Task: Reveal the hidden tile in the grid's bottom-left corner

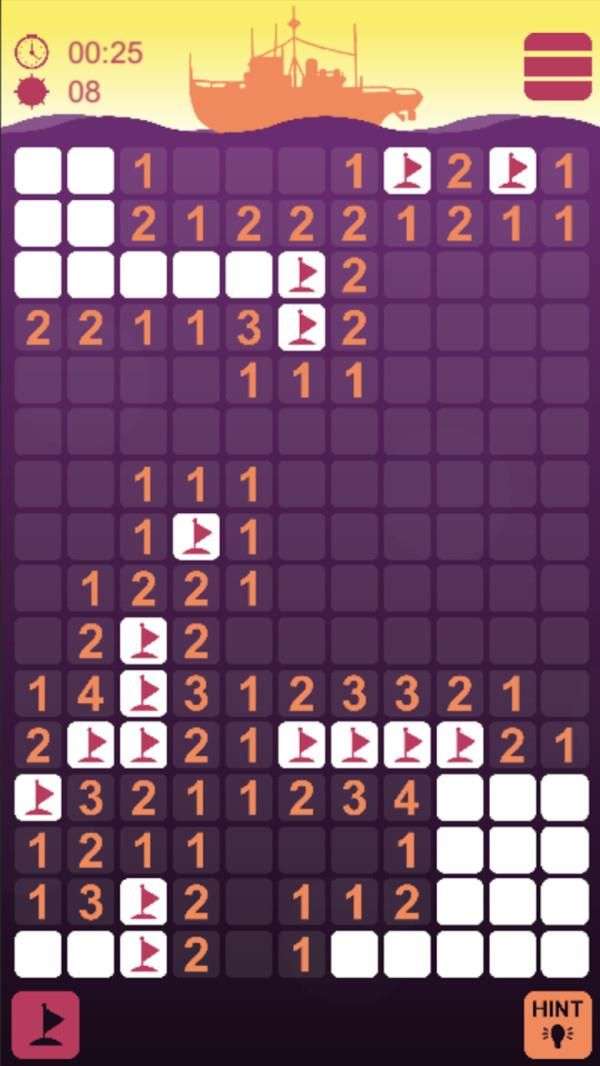Action: pyautogui.click(x=38, y=953)
